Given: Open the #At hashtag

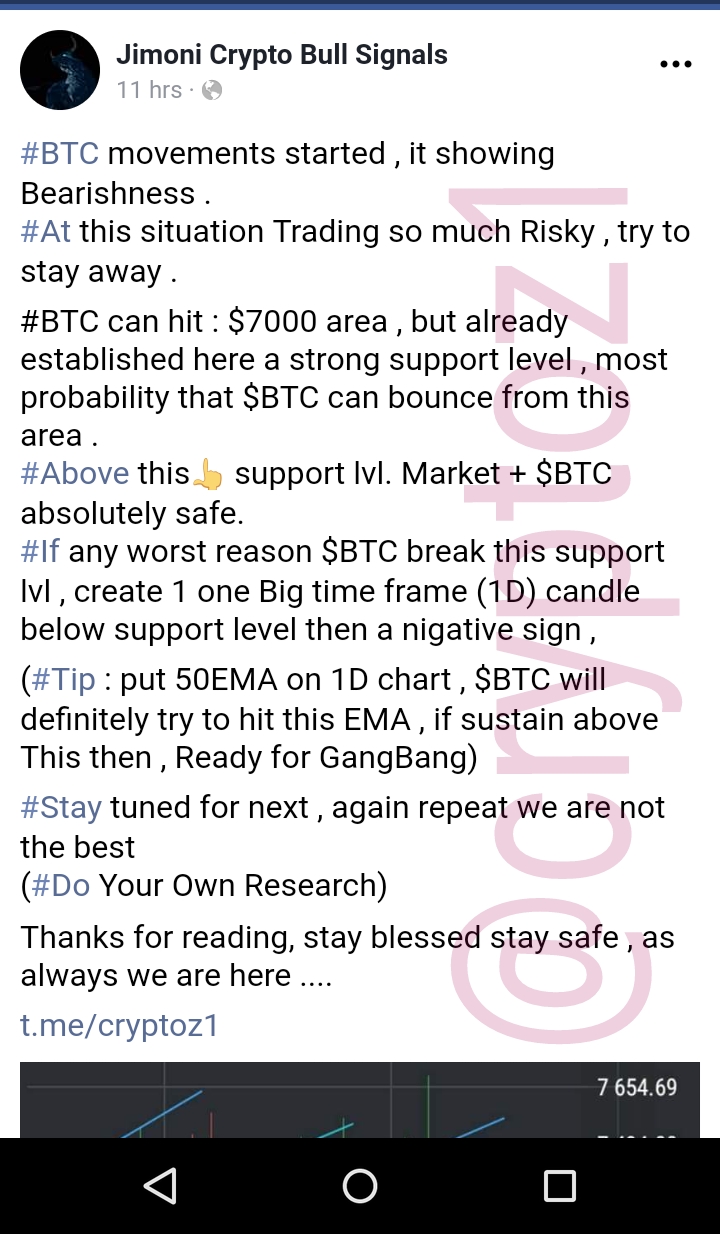Looking at the screenshot, I should (x=45, y=232).
